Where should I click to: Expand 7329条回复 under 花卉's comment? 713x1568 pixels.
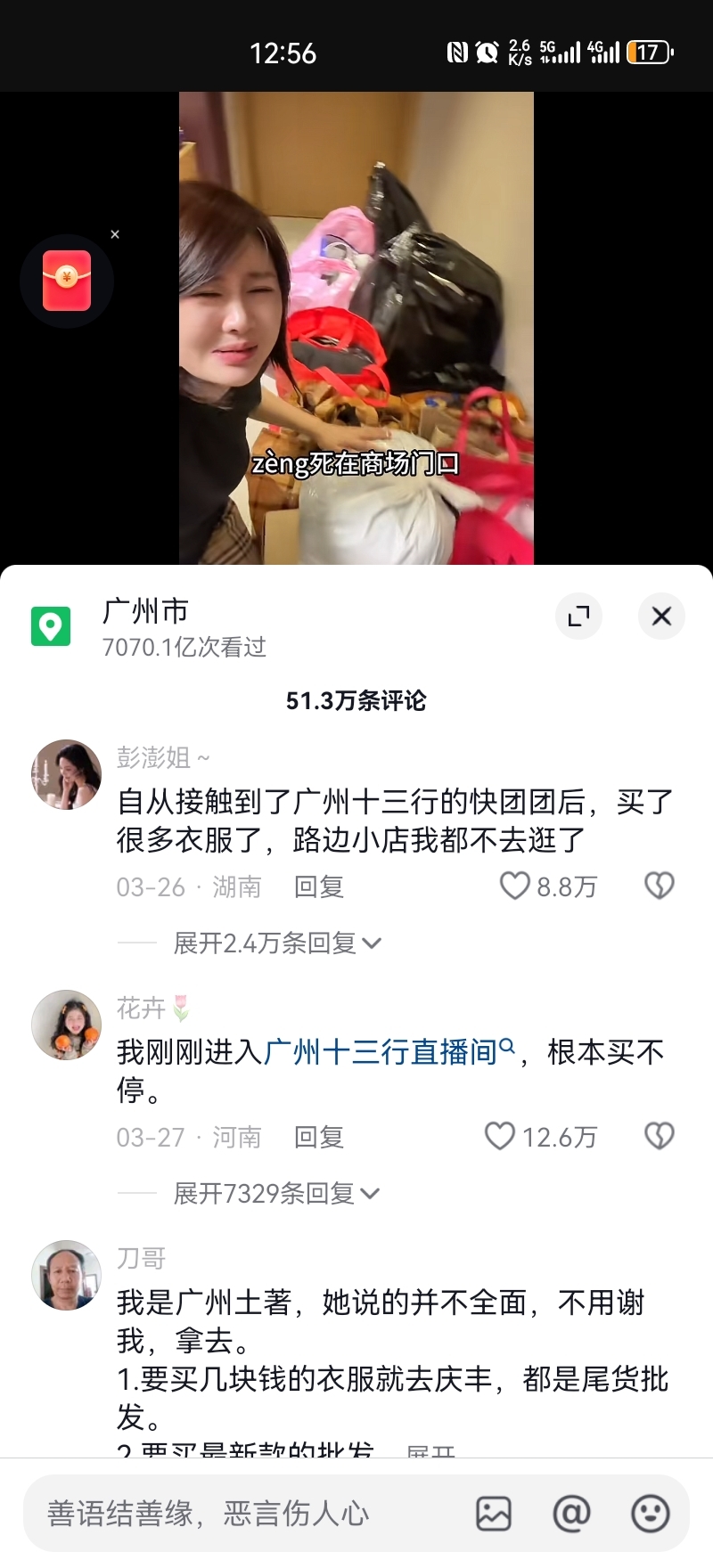(264, 1192)
